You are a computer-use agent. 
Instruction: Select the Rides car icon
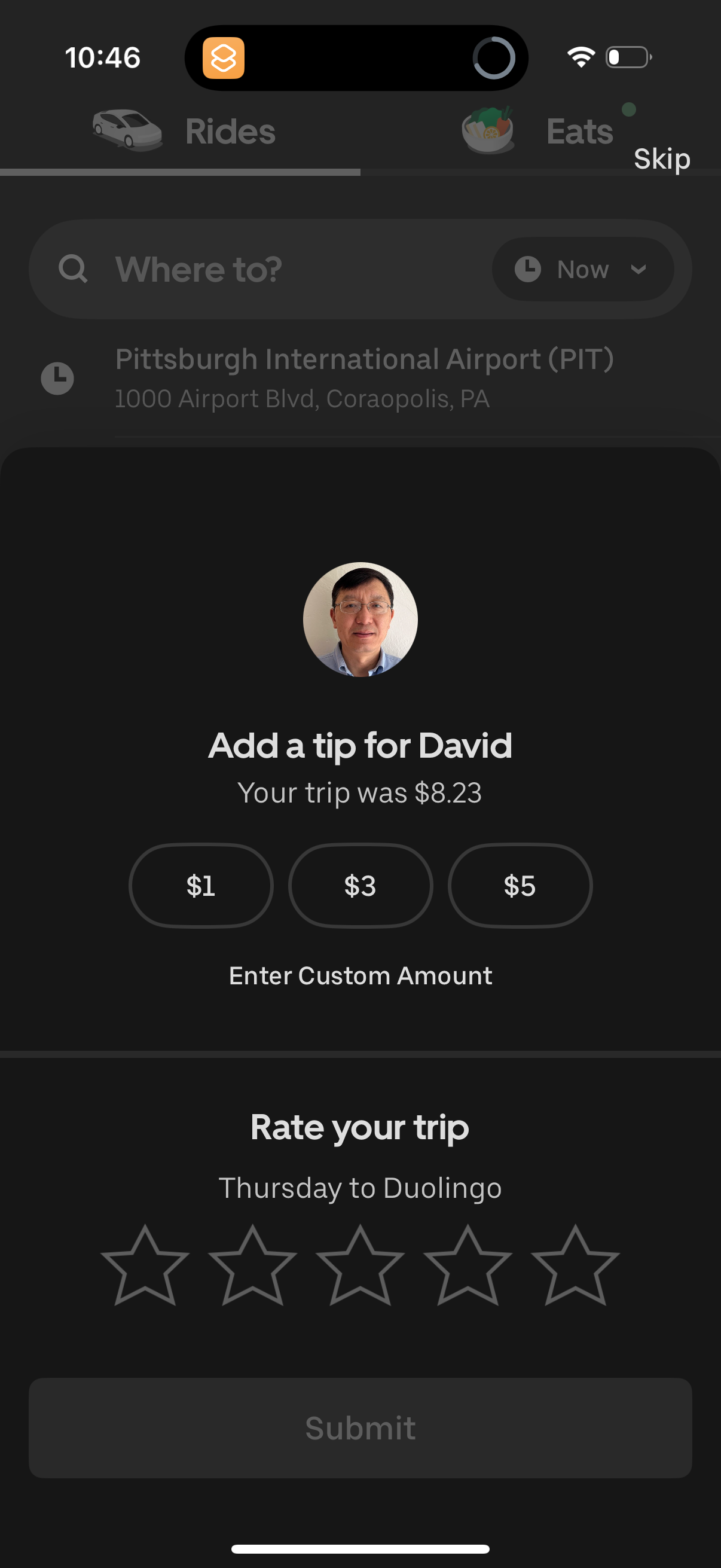pos(127,129)
